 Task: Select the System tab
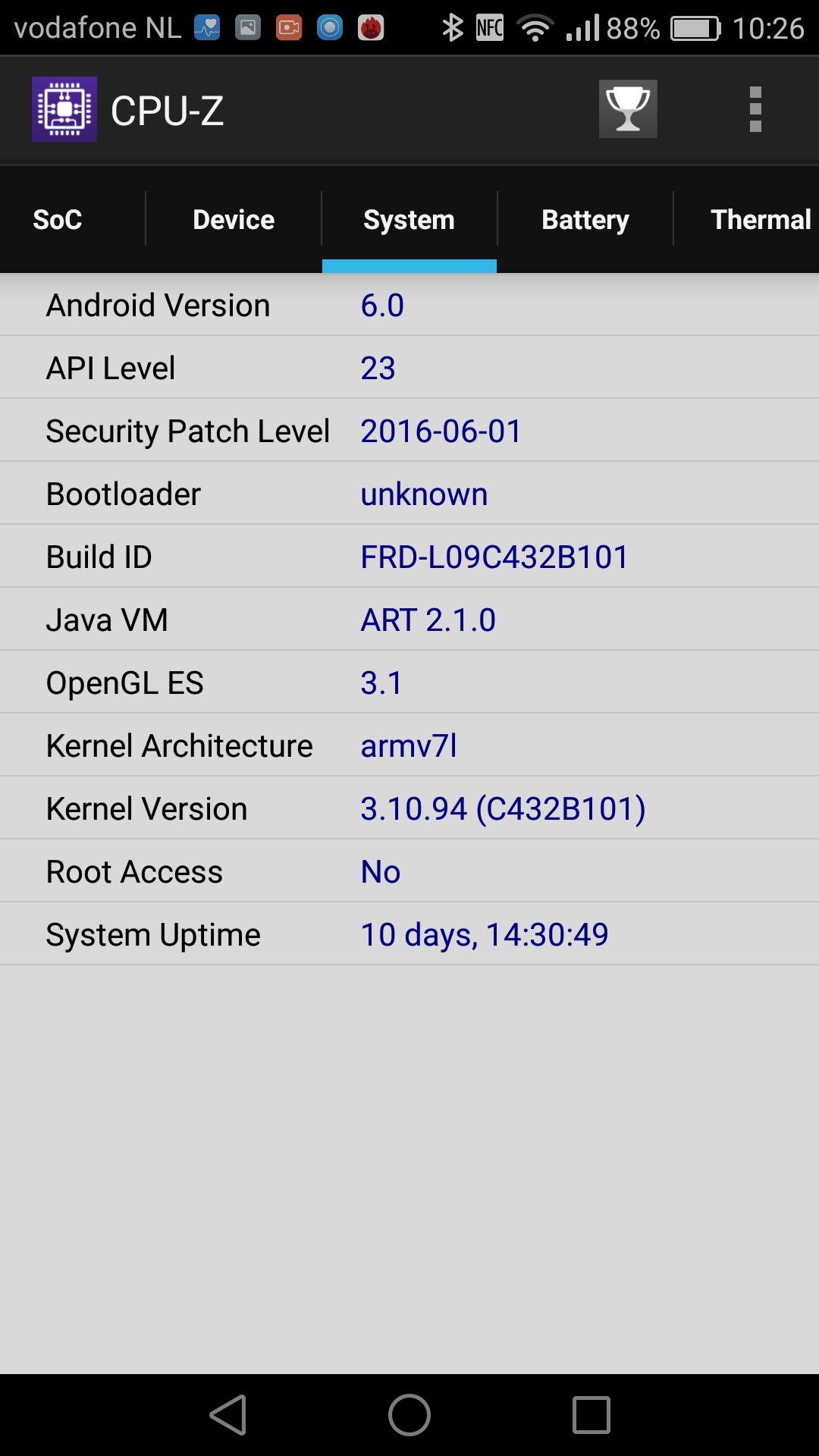coord(409,219)
